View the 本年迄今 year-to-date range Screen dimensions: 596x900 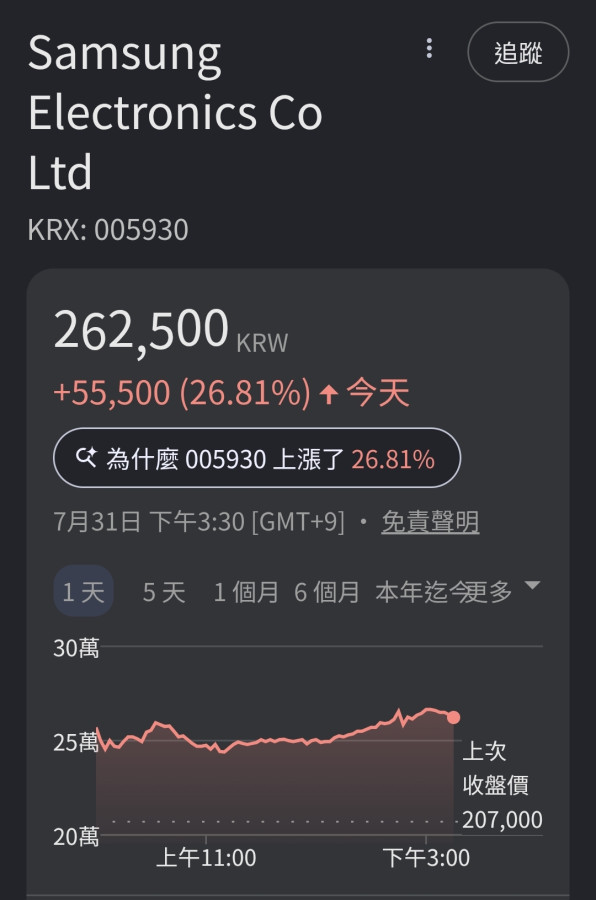point(422,592)
